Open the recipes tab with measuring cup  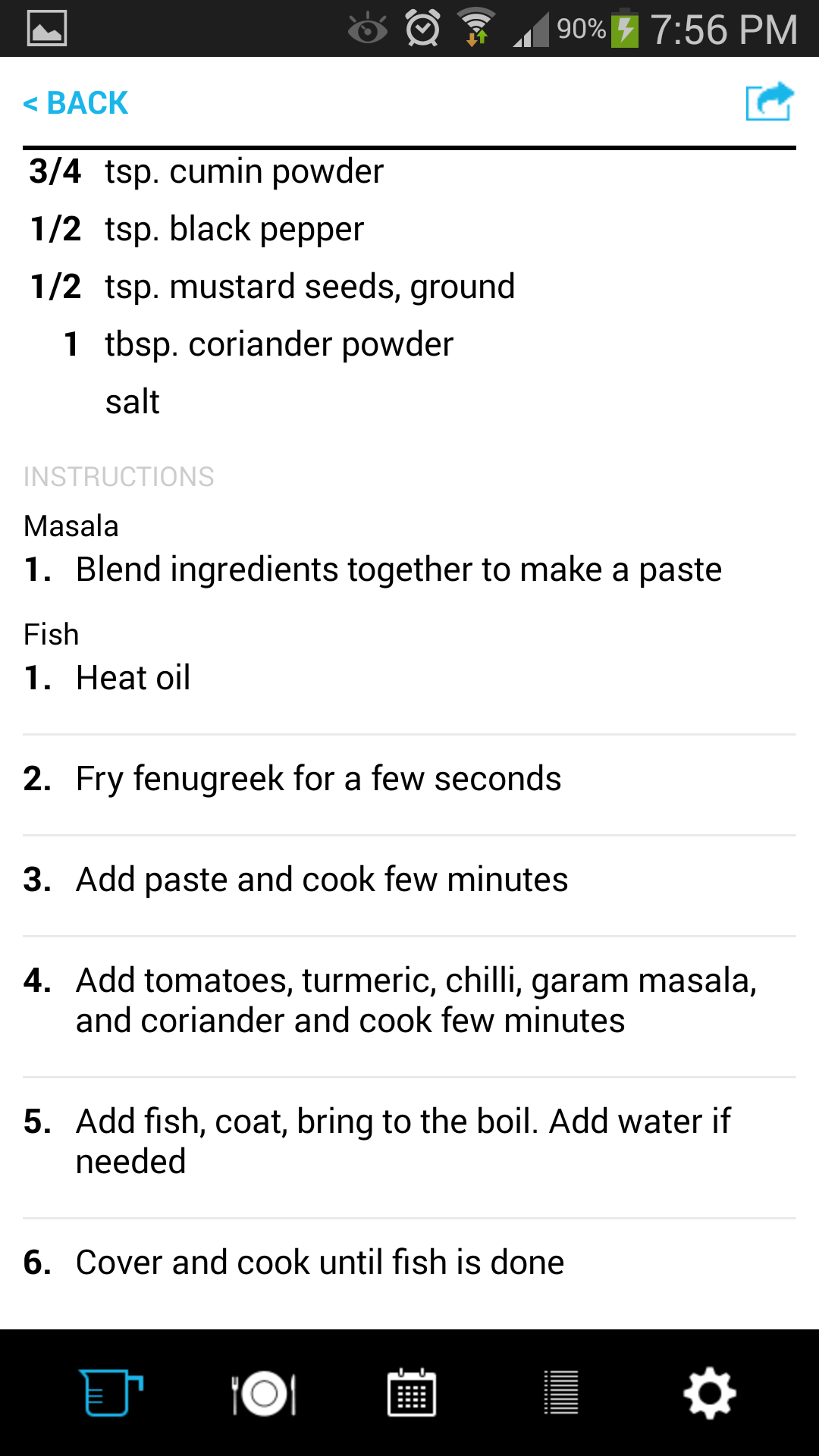pyautogui.click(x=111, y=1392)
